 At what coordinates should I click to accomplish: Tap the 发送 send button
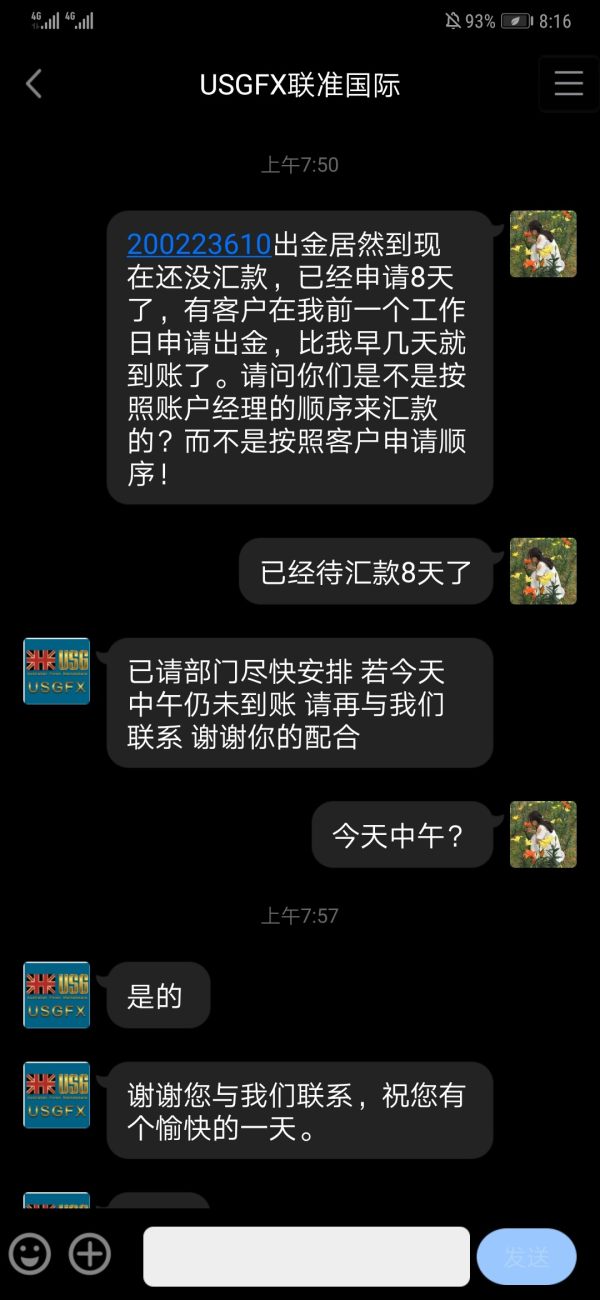527,1257
